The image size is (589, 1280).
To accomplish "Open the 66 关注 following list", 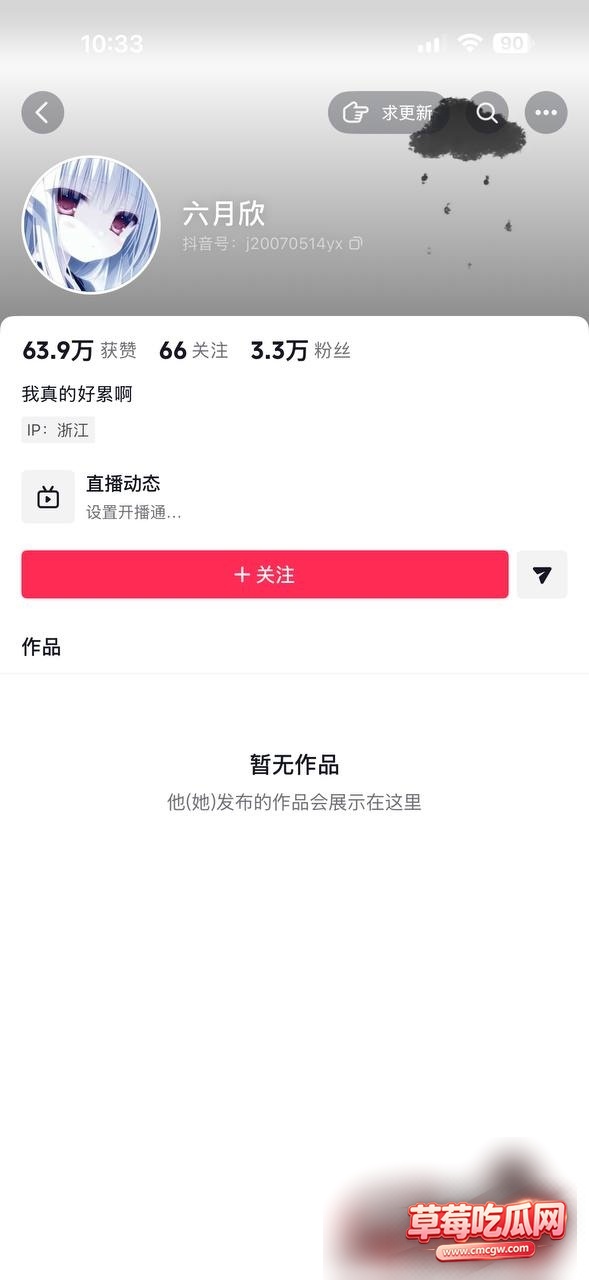I will coord(193,350).
